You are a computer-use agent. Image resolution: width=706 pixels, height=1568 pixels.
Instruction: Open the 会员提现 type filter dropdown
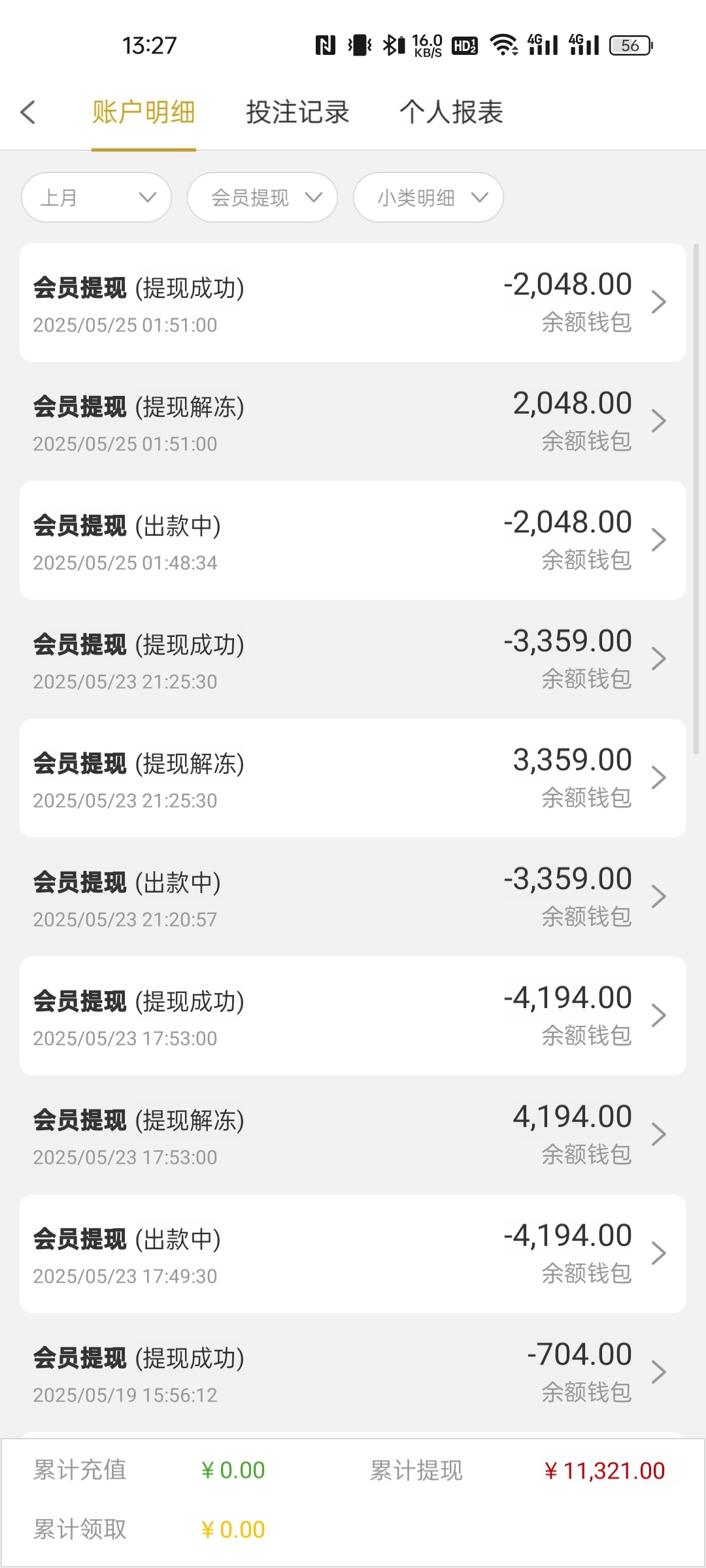[x=261, y=197]
